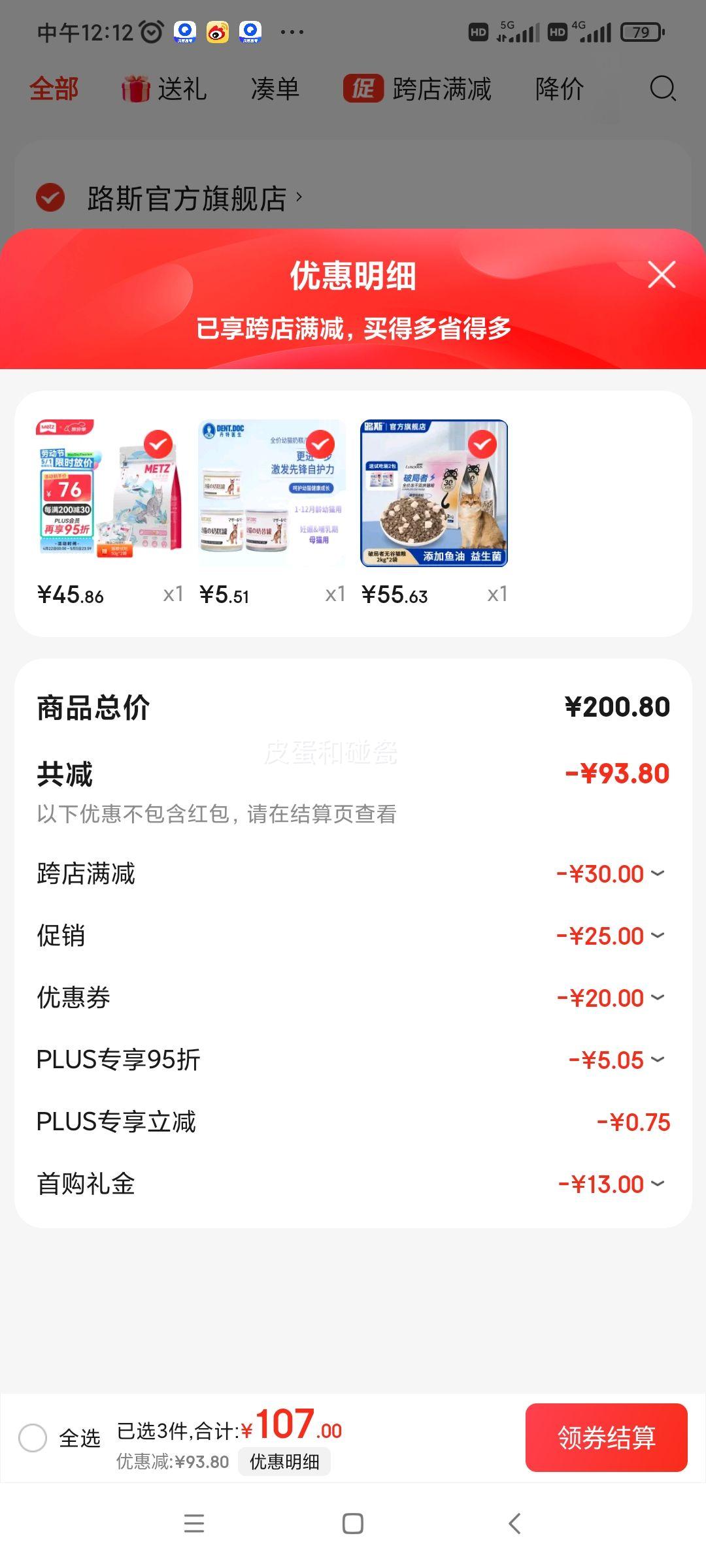Image resolution: width=706 pixels, height=1568 pixels.
Task: Go to the system home screen
Action: click(353, 1524)
